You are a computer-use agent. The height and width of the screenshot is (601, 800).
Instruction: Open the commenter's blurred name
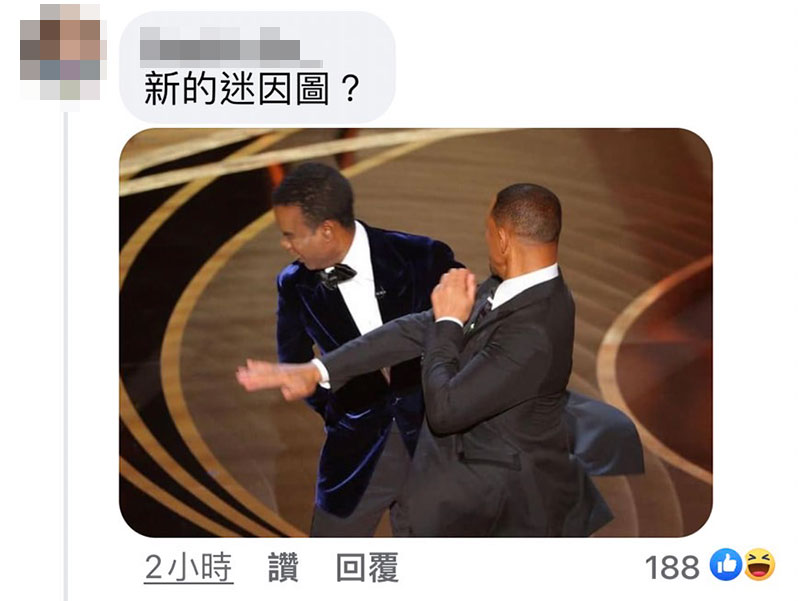[x=230, y=47]
